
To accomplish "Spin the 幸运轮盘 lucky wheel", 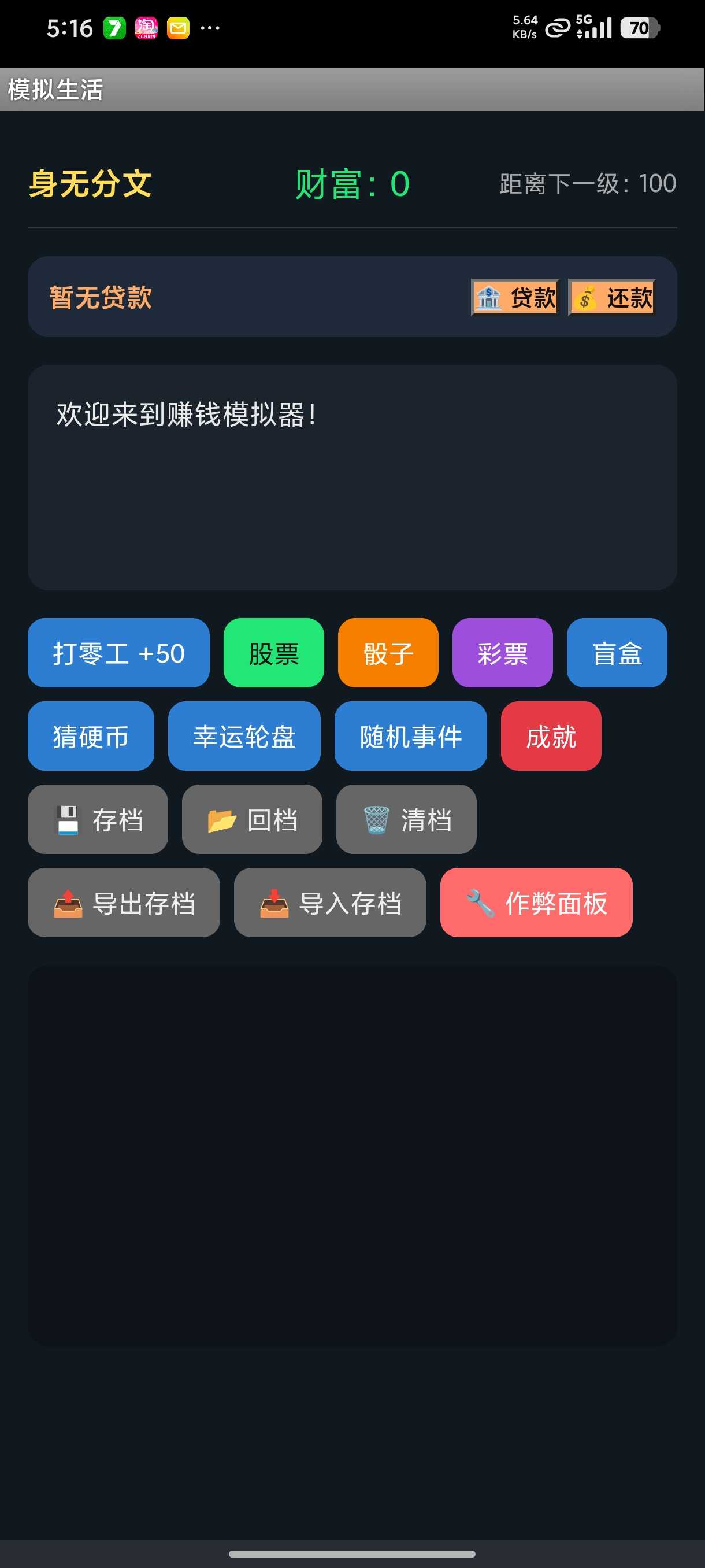I will (244, 737).
